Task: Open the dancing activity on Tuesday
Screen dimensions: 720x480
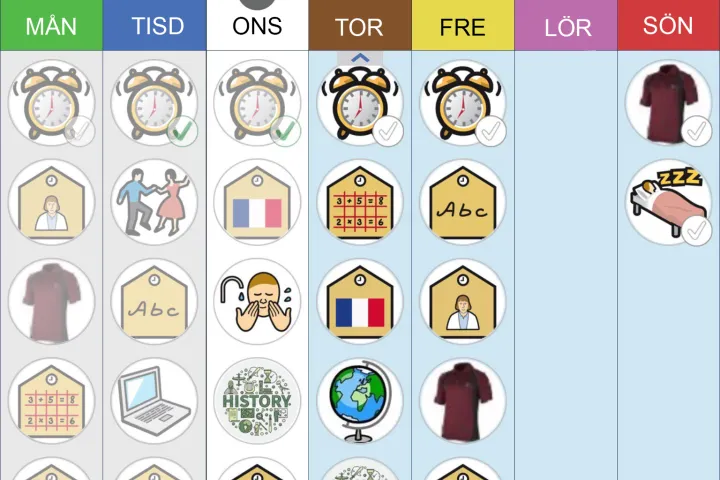Action: (x=154, y=202)
